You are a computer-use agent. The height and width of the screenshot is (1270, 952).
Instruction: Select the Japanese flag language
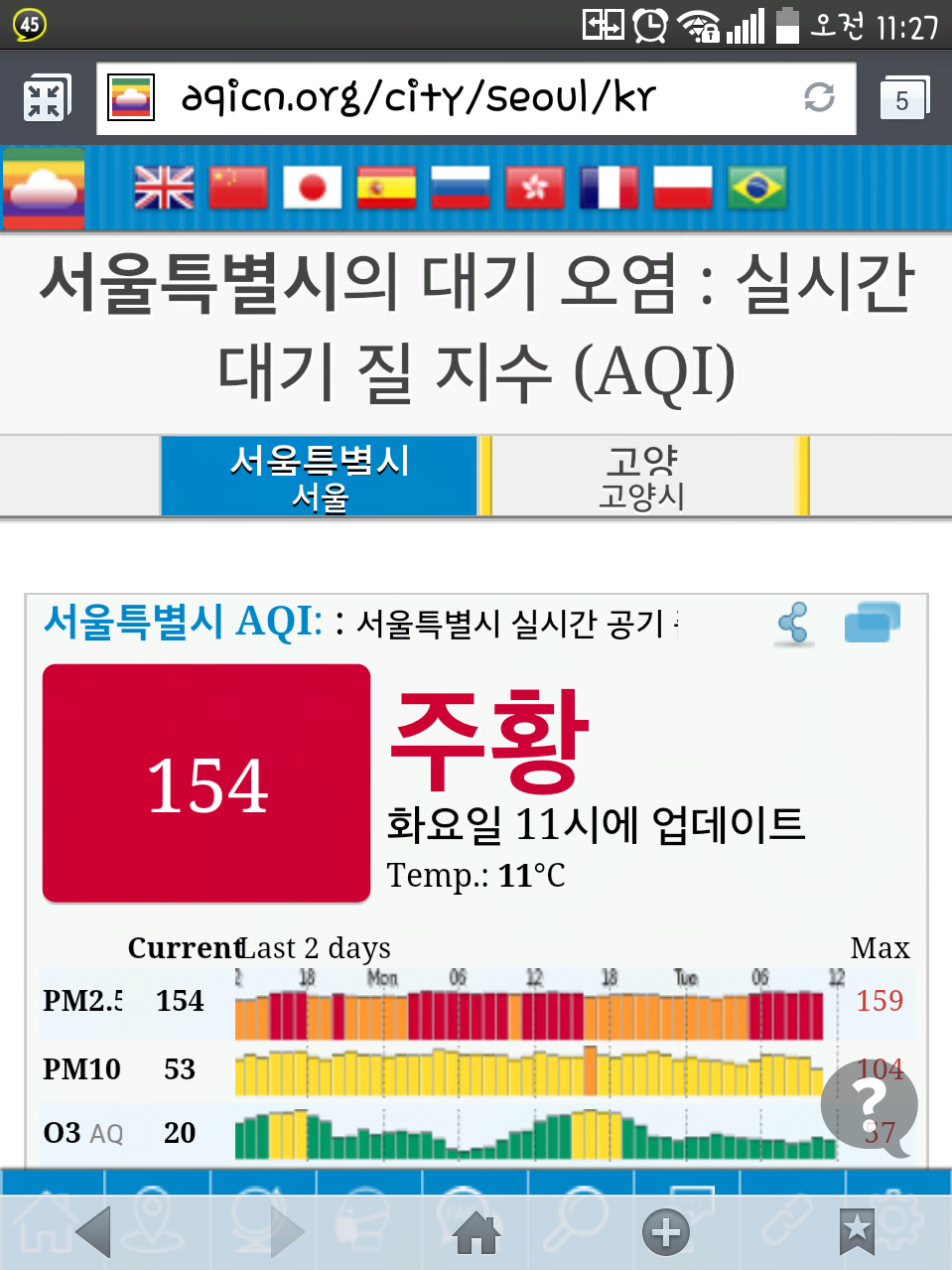(312, 188)
